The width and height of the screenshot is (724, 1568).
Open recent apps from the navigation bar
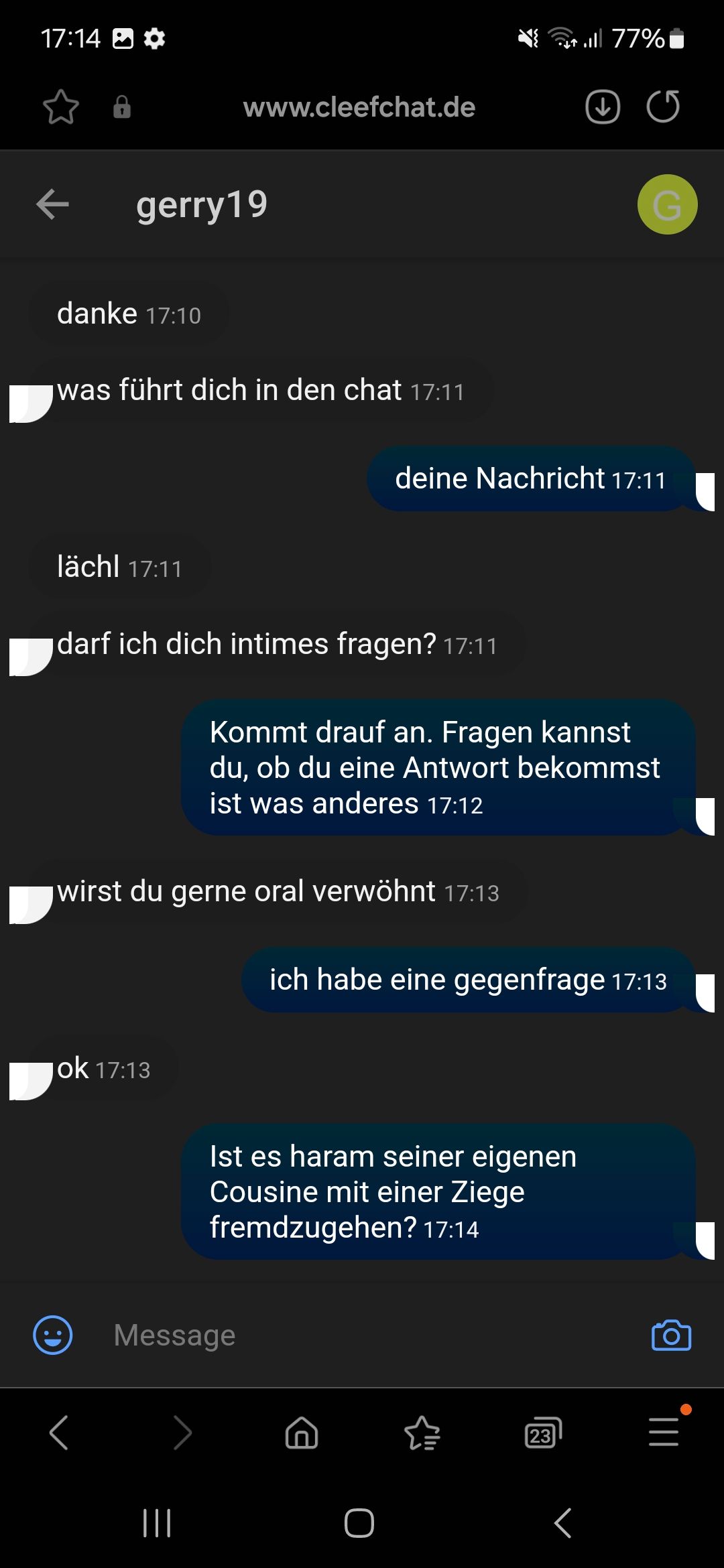(158, 1522)
